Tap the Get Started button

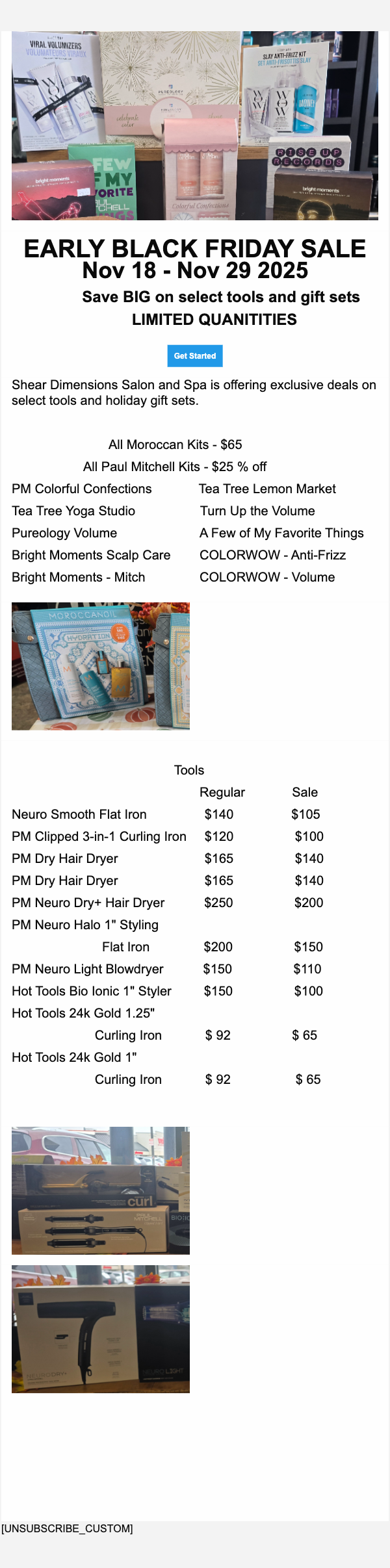(x=195, y=356)
